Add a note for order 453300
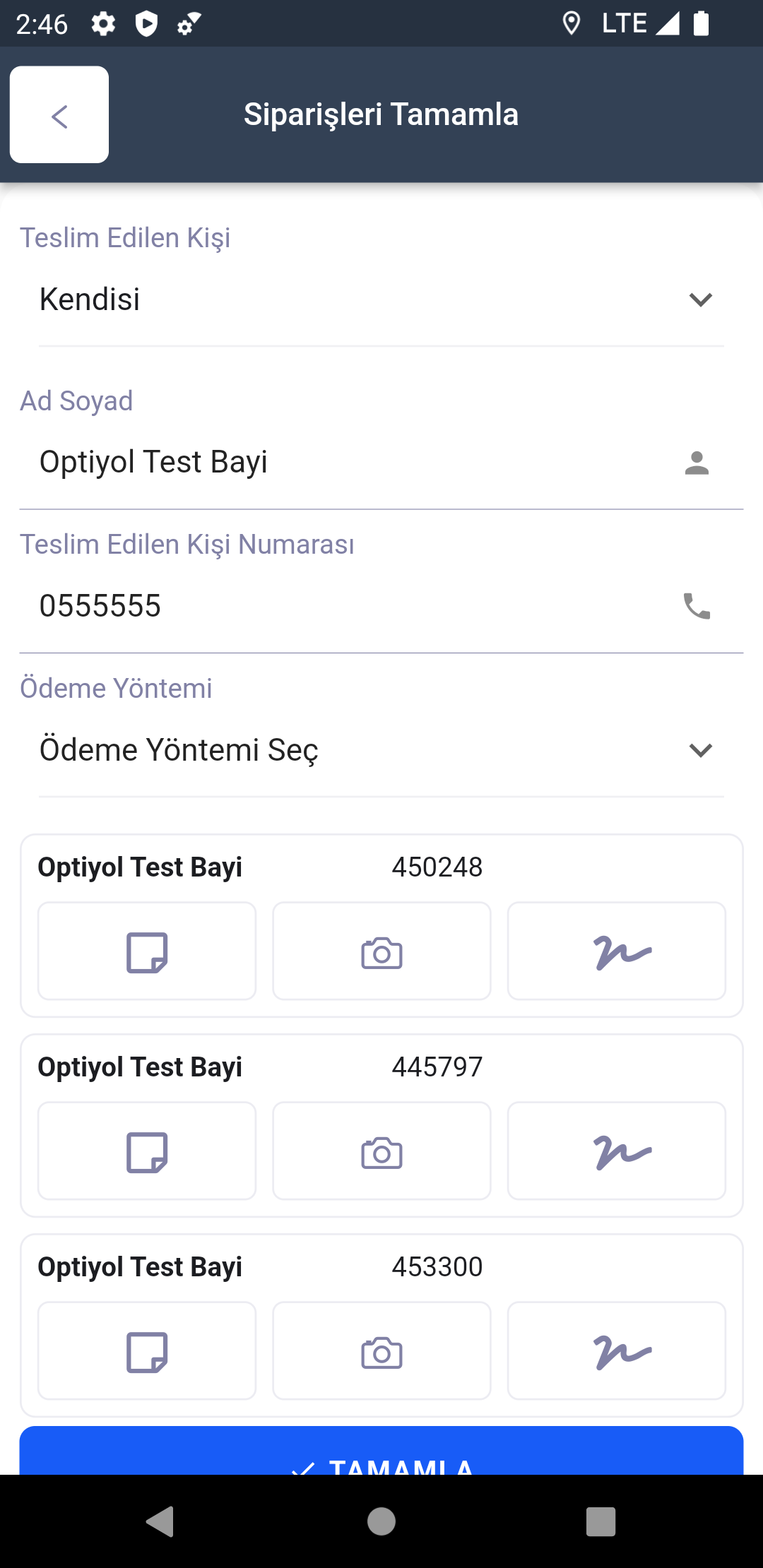Image resolution: width=763 pixels, height=1568 pixels. tap(147, 1351)
